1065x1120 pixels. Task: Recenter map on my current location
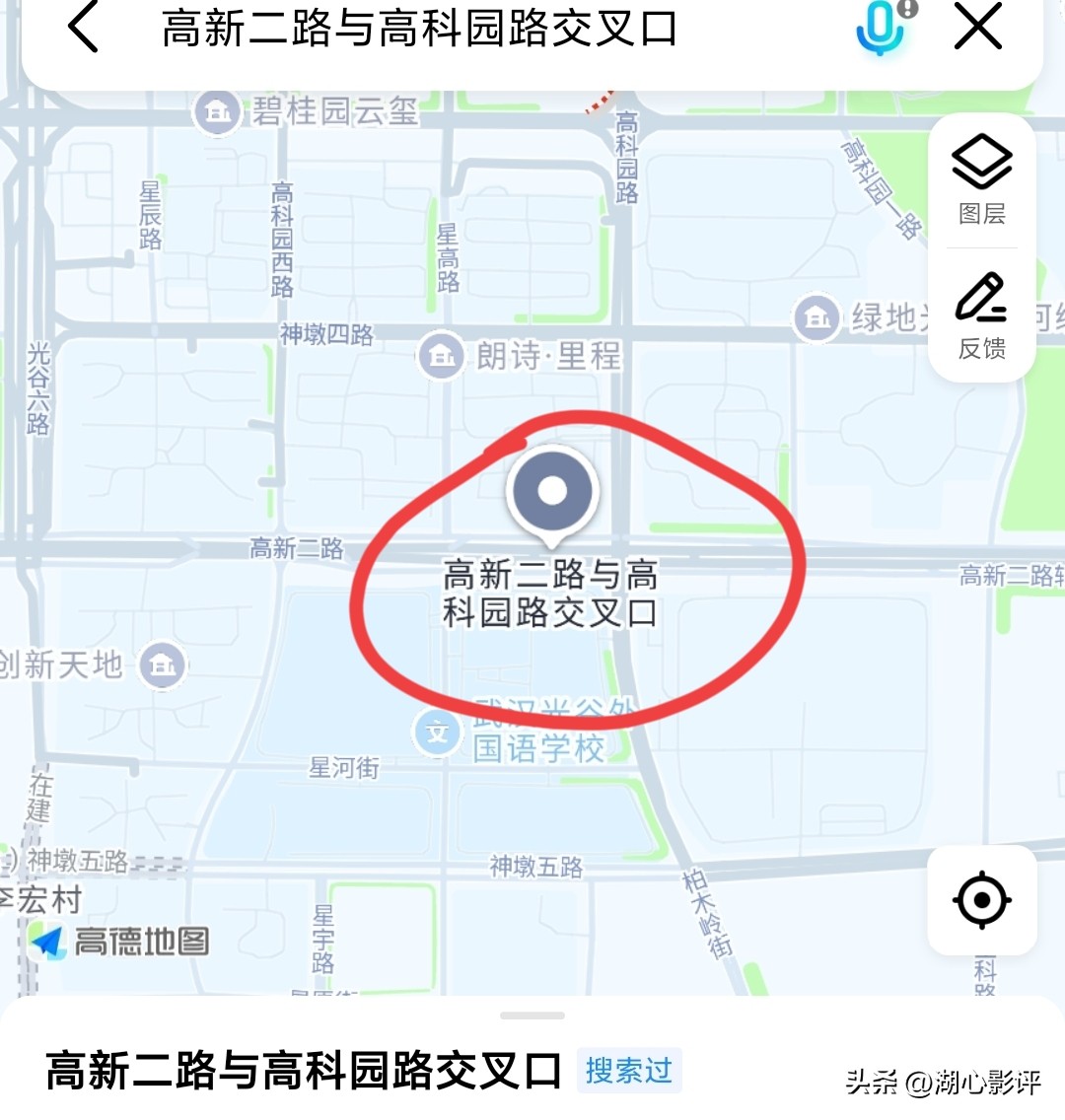pos(981,900)
